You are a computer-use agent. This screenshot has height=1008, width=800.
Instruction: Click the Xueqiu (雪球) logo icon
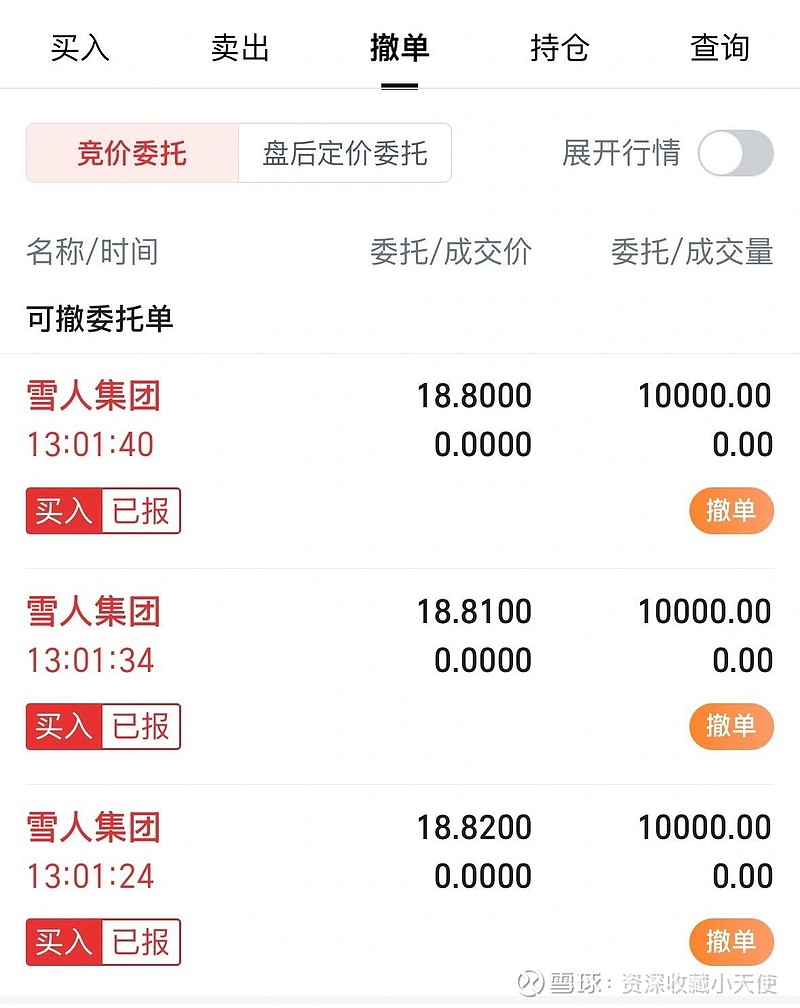tap(530, 982)
